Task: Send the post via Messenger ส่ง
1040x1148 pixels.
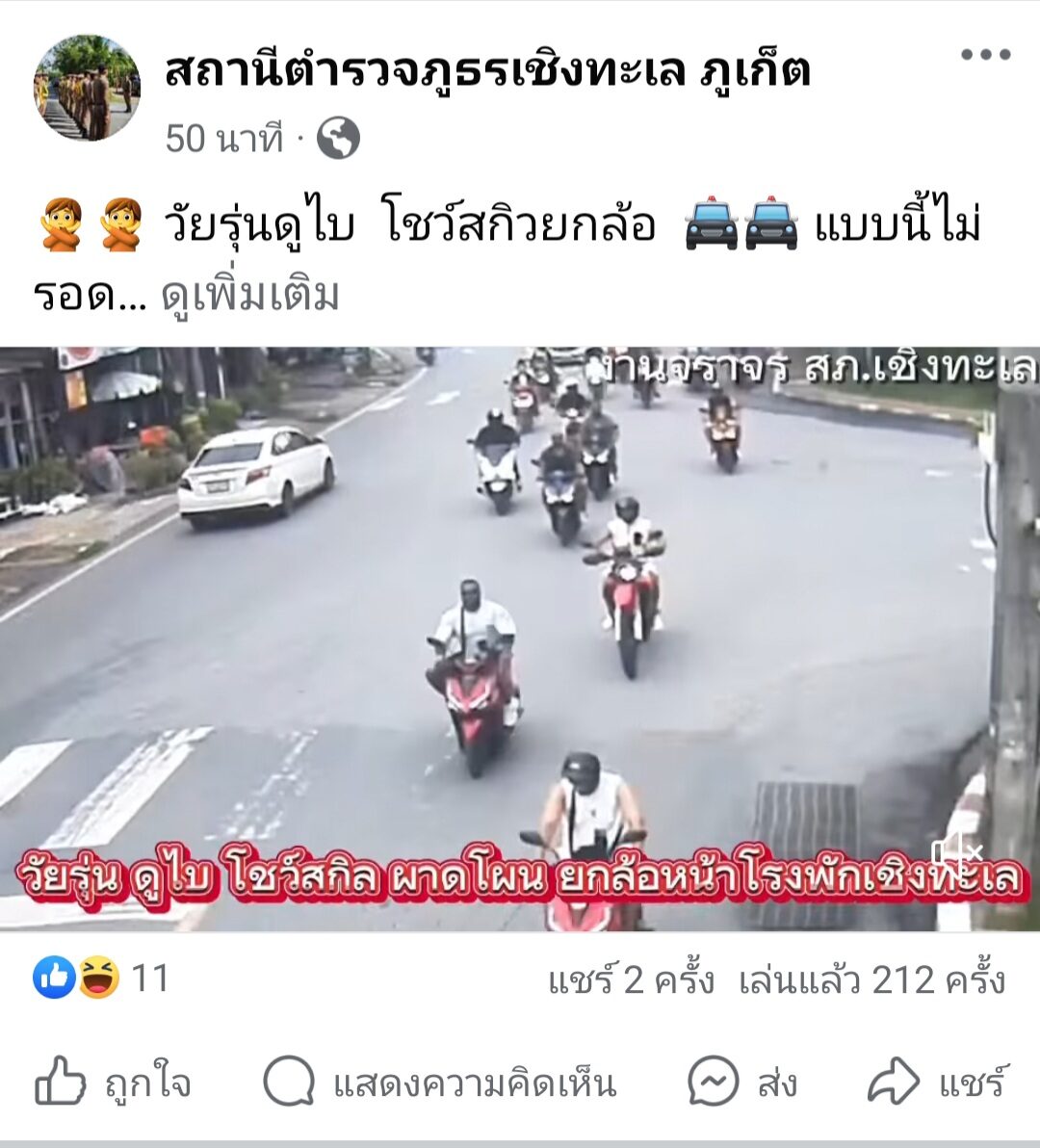Action: point(742,1083)
